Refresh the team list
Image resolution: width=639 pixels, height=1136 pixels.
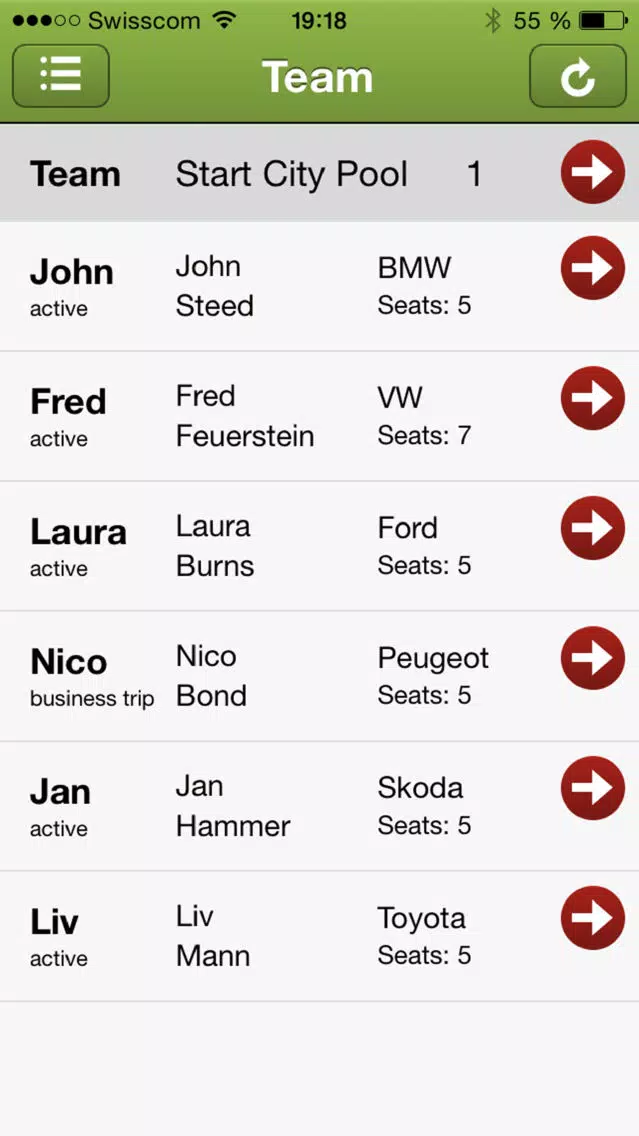coord(577,75)
